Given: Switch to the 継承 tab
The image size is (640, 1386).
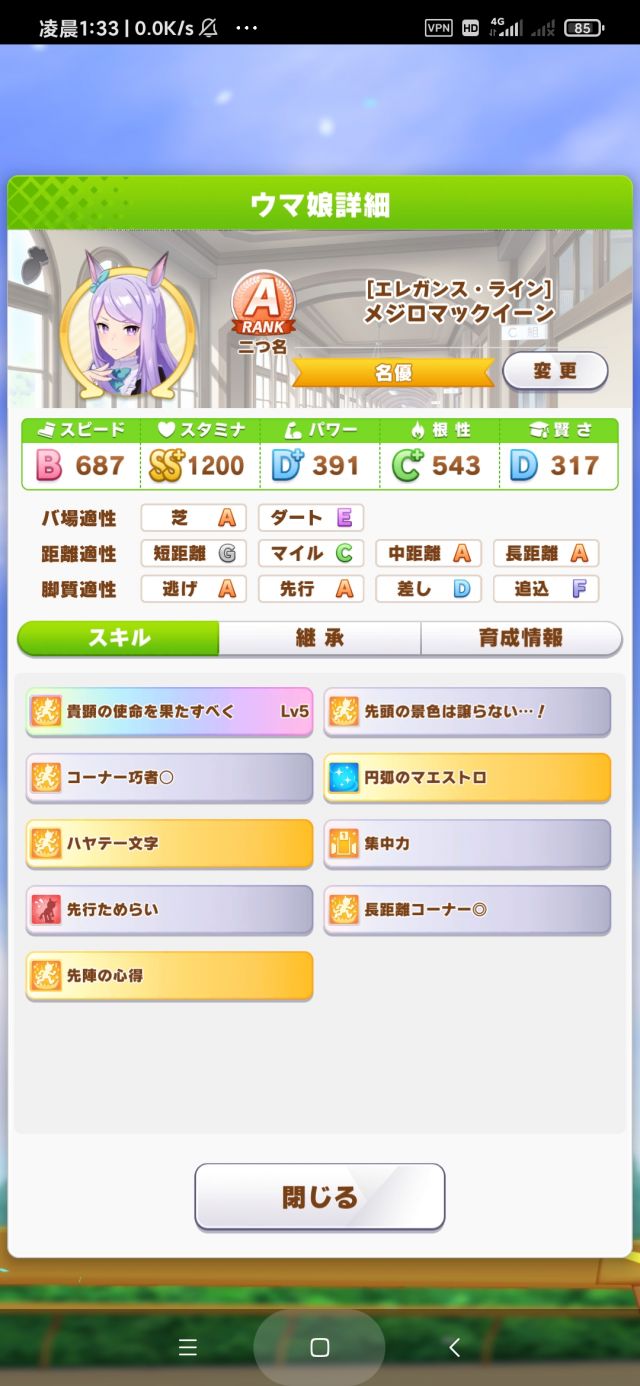Looking at the screenshot, I should [x=320, y=638].
